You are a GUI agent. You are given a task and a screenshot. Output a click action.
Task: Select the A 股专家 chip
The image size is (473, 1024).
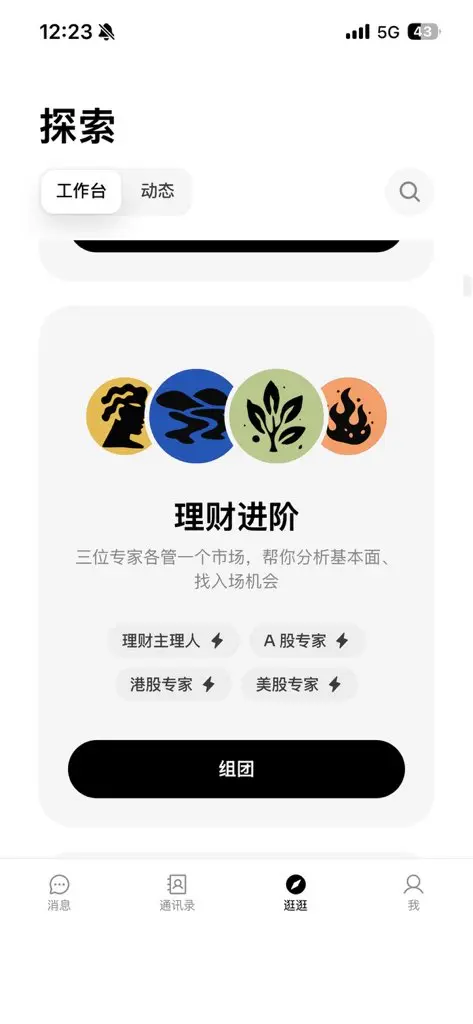coord(306,641)
